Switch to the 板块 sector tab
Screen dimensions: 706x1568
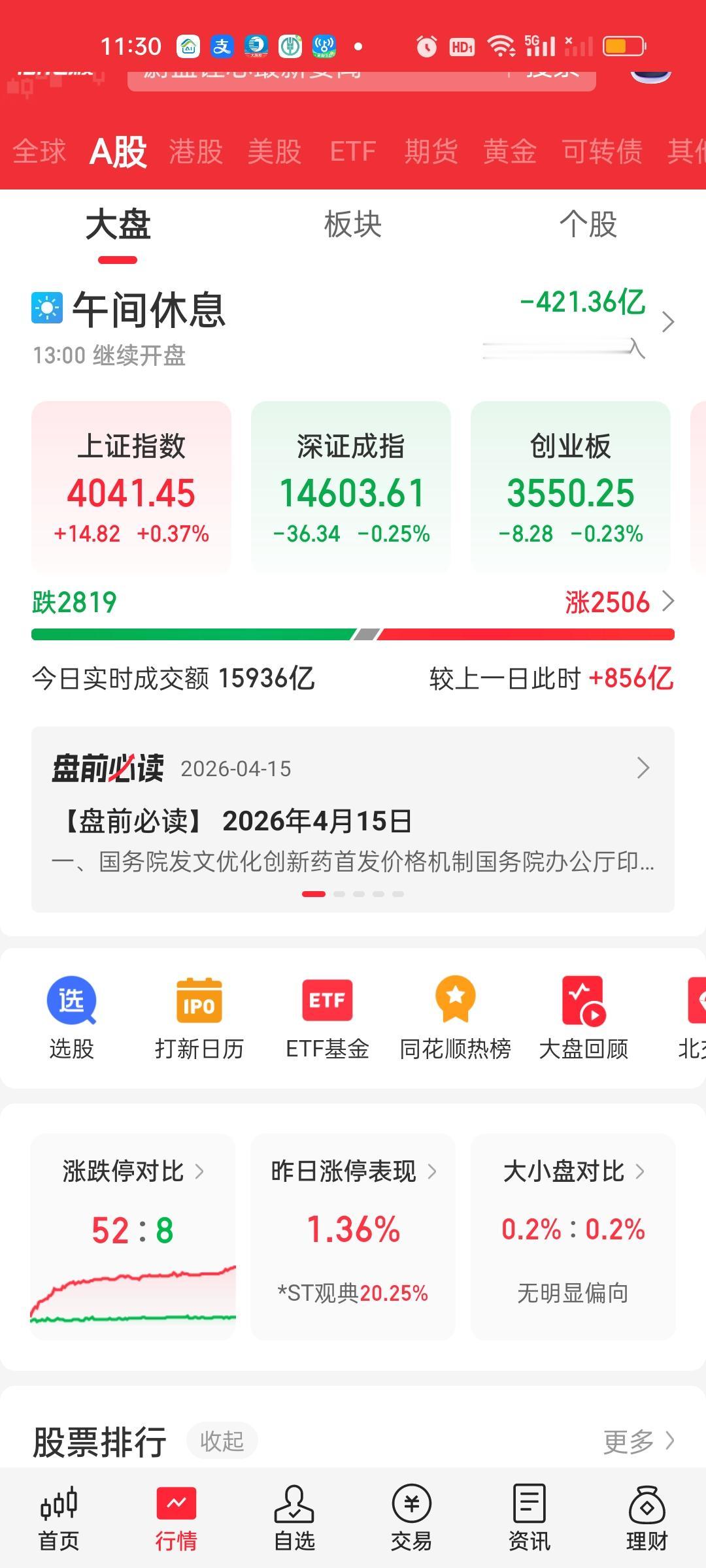click(353, 225)
